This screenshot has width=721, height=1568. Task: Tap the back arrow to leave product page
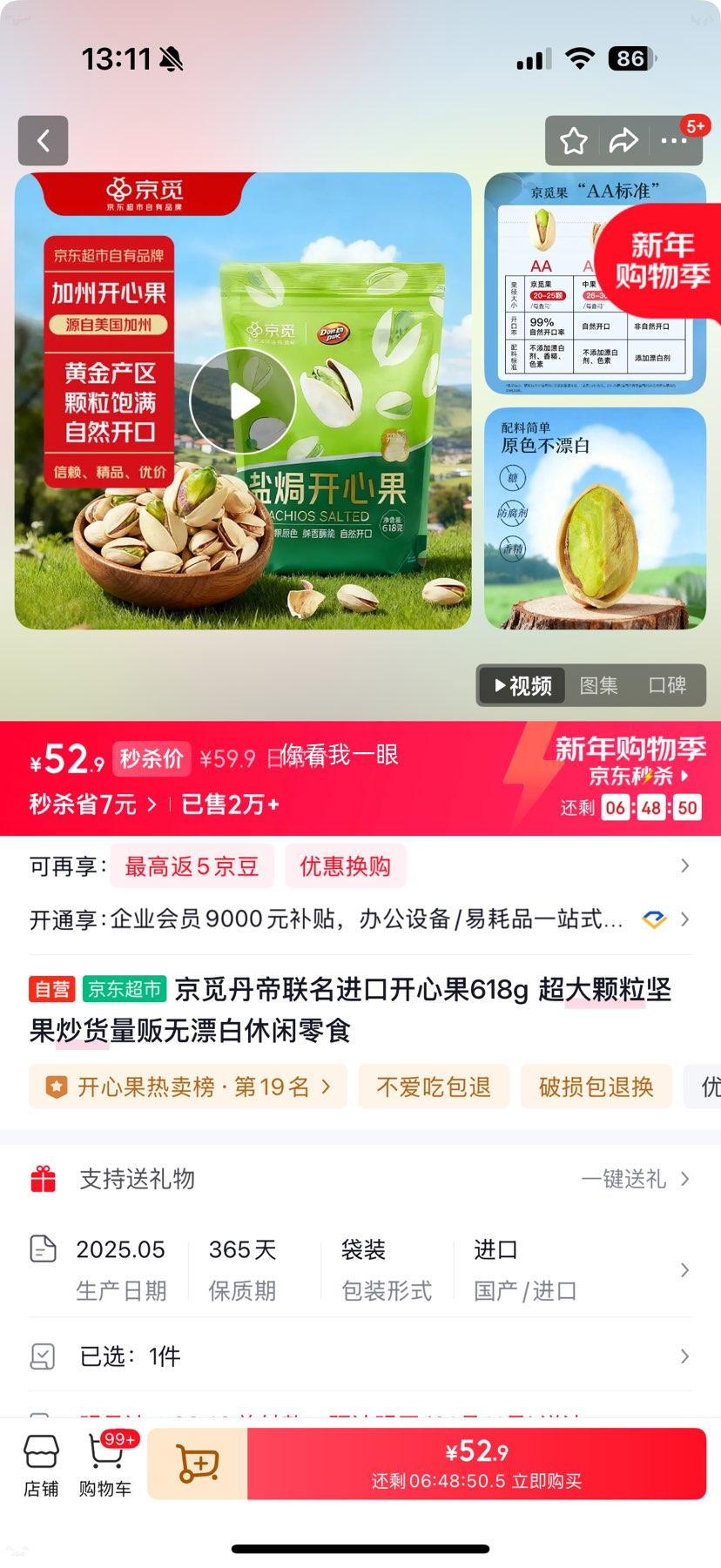tap(43, 140)
